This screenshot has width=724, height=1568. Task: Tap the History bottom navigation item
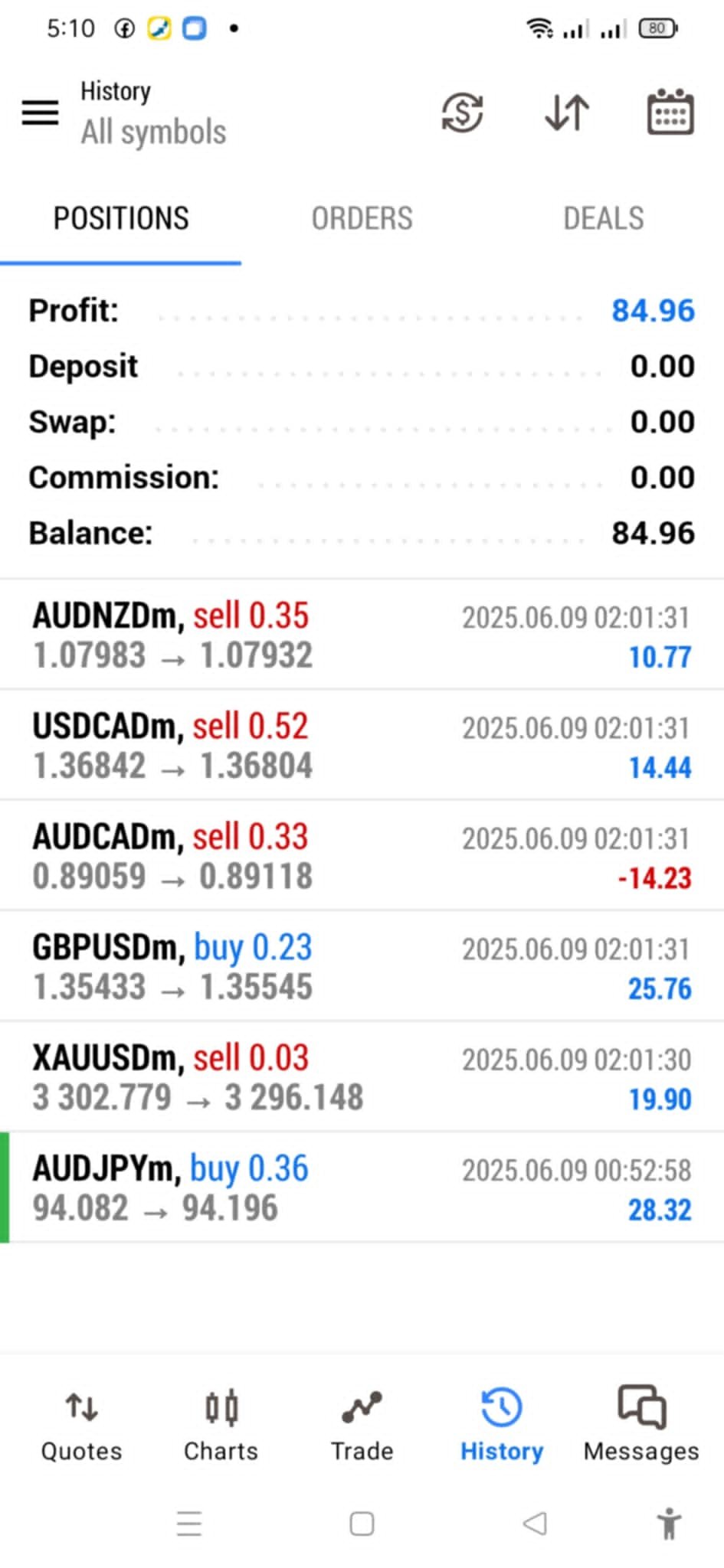click(502, 1426)
